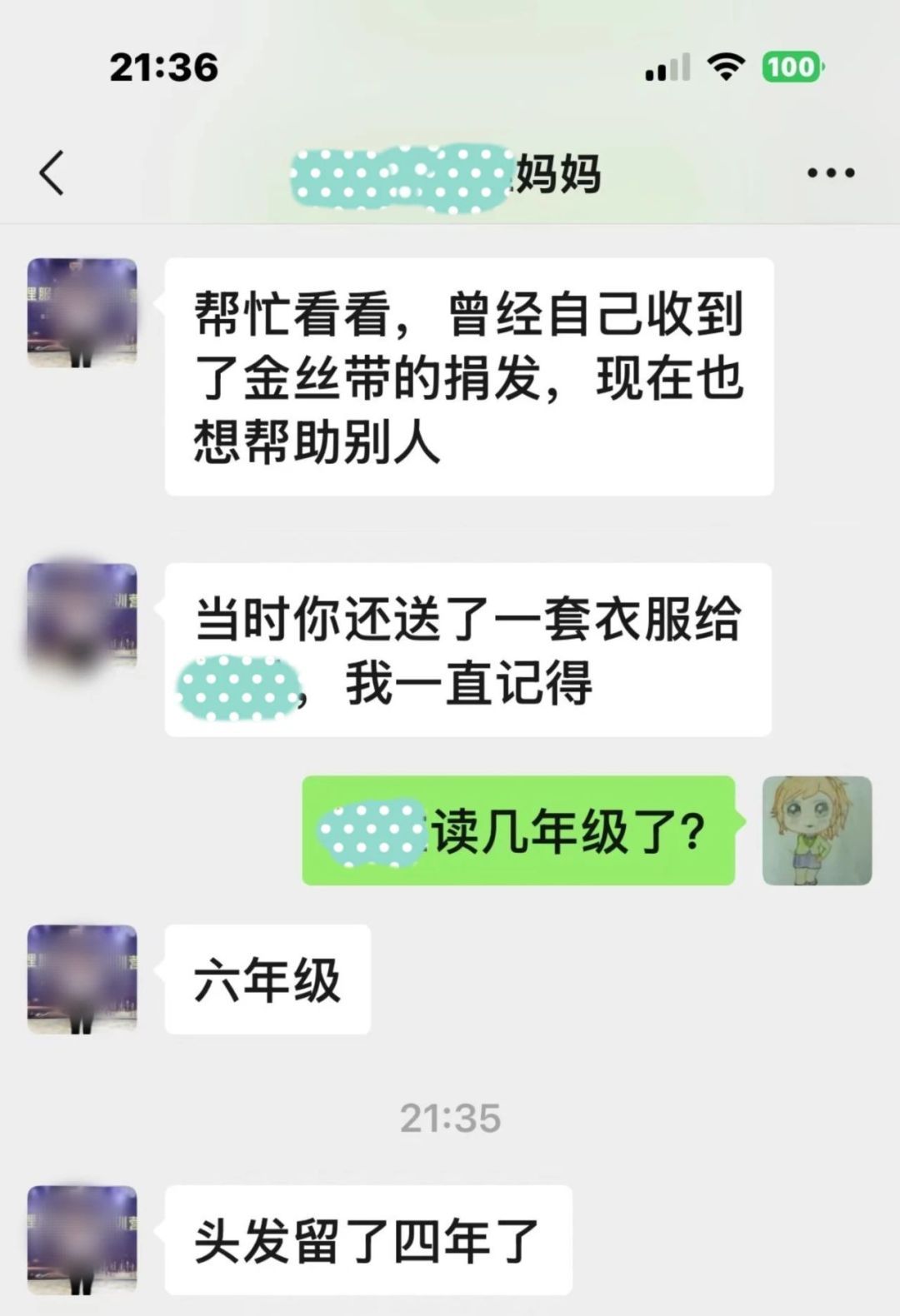Tap the cartoon avatar beside 读几年级了 message
This screenshot has width=900, height=1316.
pyautogui.click(x=817, y=830)
